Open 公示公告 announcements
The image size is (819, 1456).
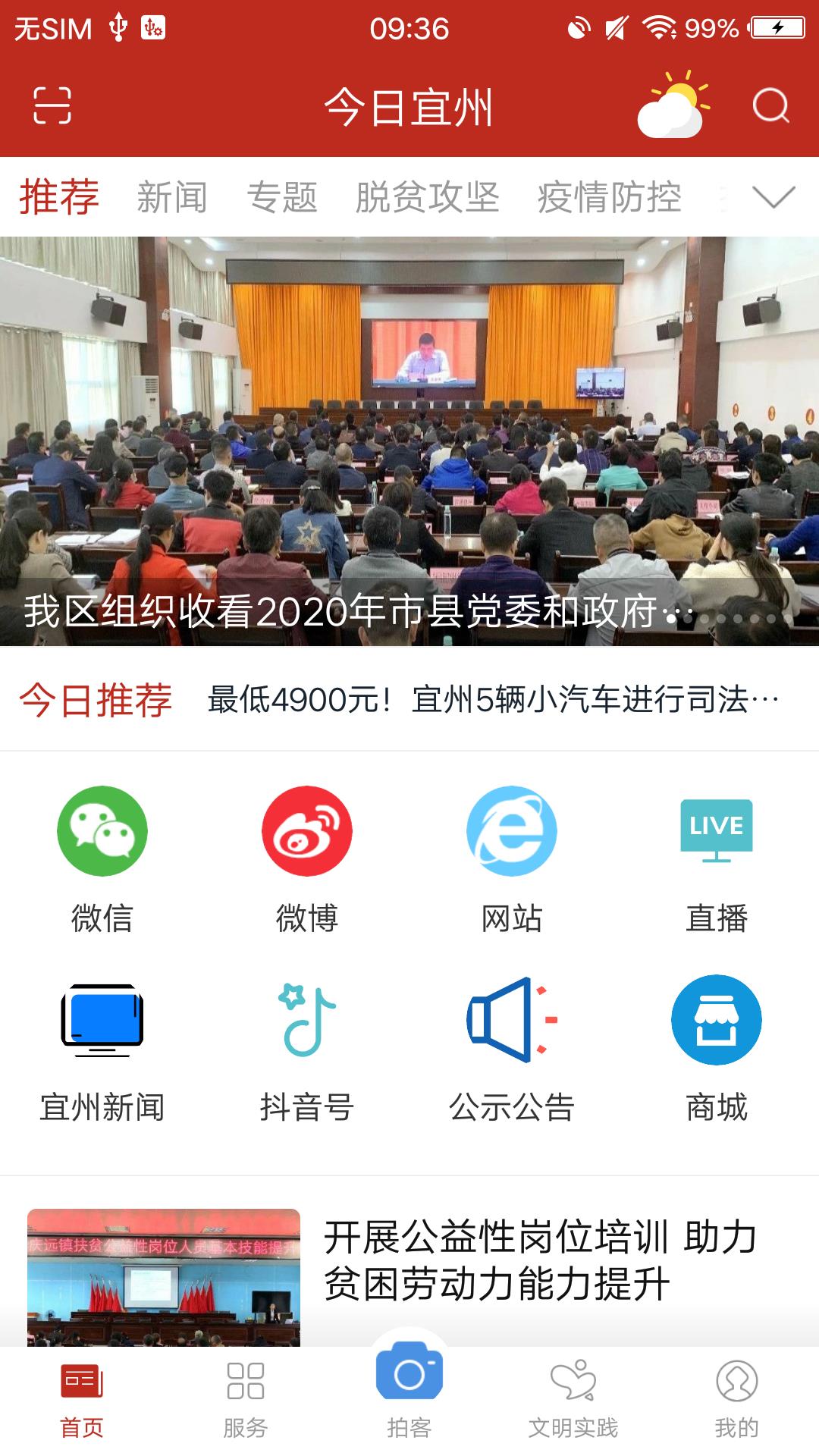click(512, 1048)
